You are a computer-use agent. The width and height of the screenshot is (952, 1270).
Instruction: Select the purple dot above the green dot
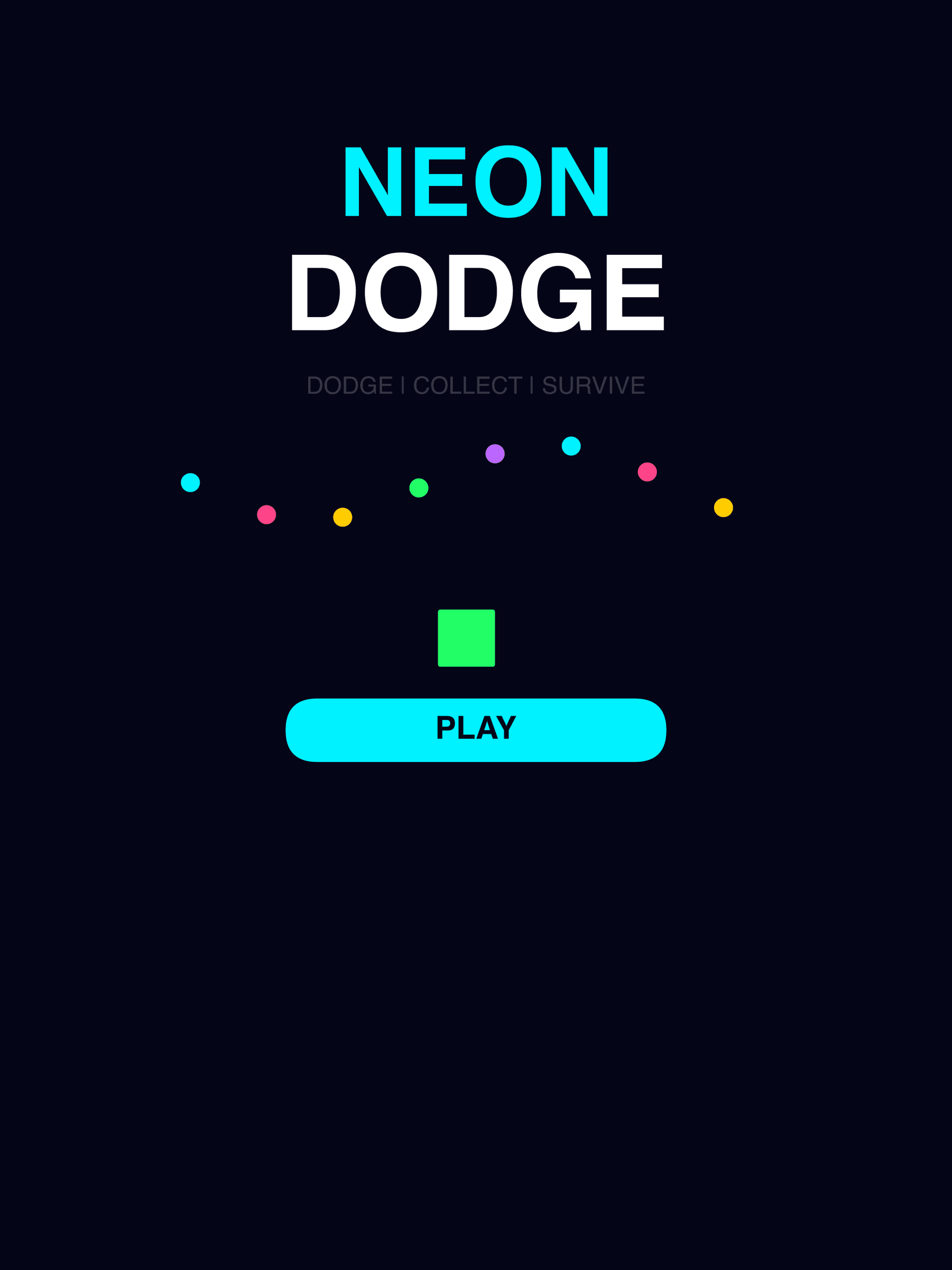coord(495,454)
